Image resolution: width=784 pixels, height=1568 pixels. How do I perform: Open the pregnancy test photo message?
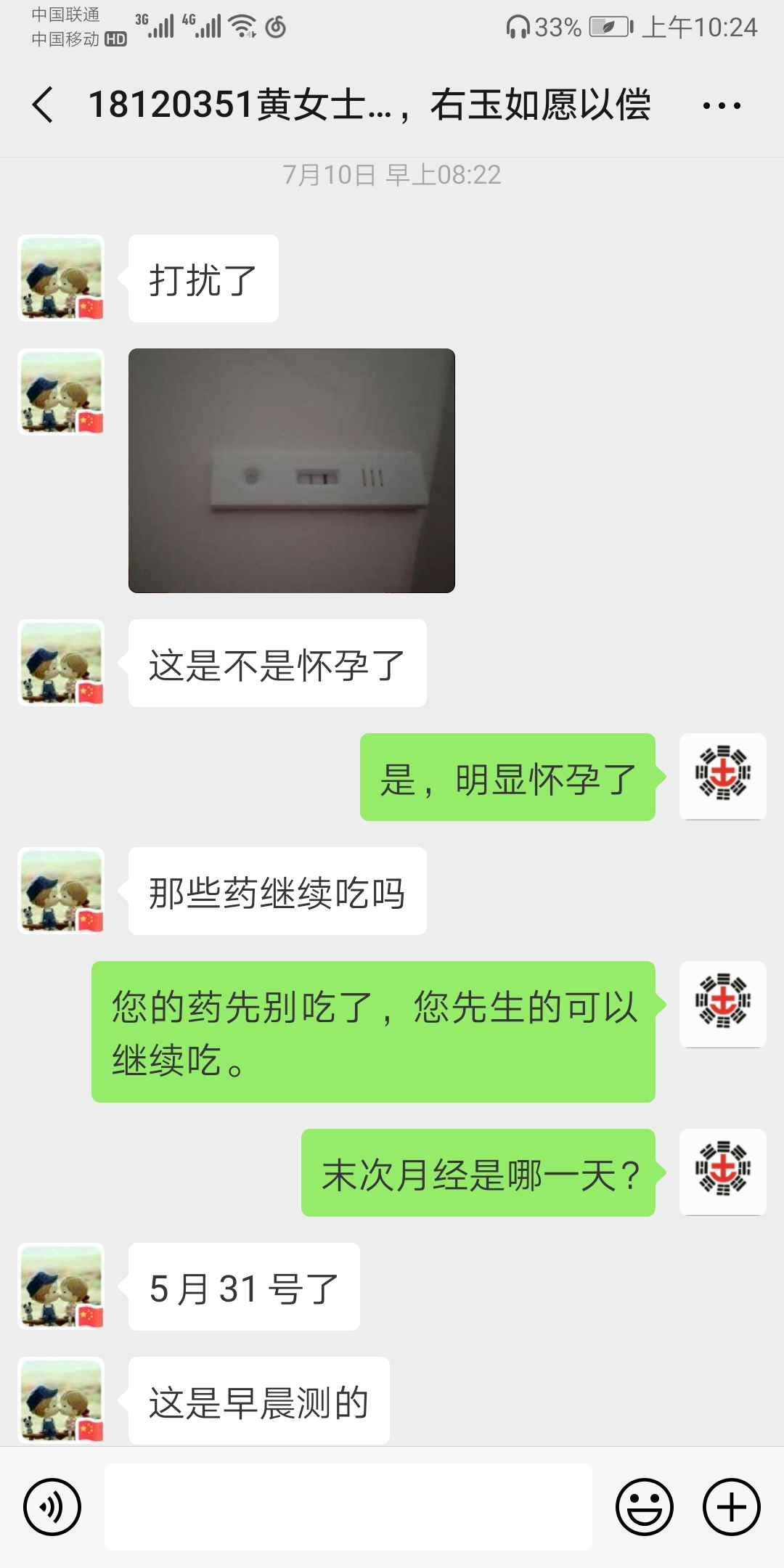292,470
